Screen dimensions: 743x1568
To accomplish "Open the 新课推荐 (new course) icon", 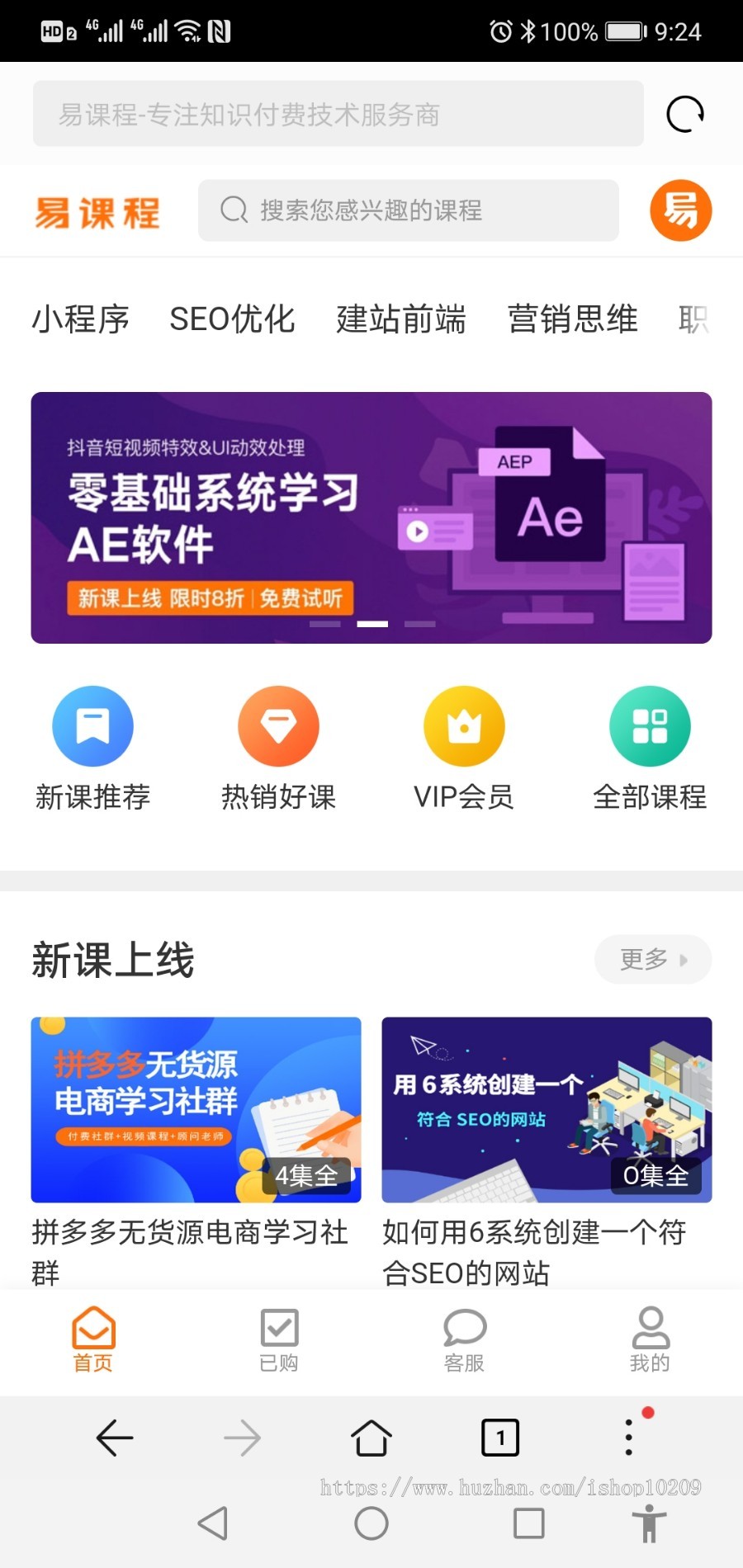I will pos(92,726).
